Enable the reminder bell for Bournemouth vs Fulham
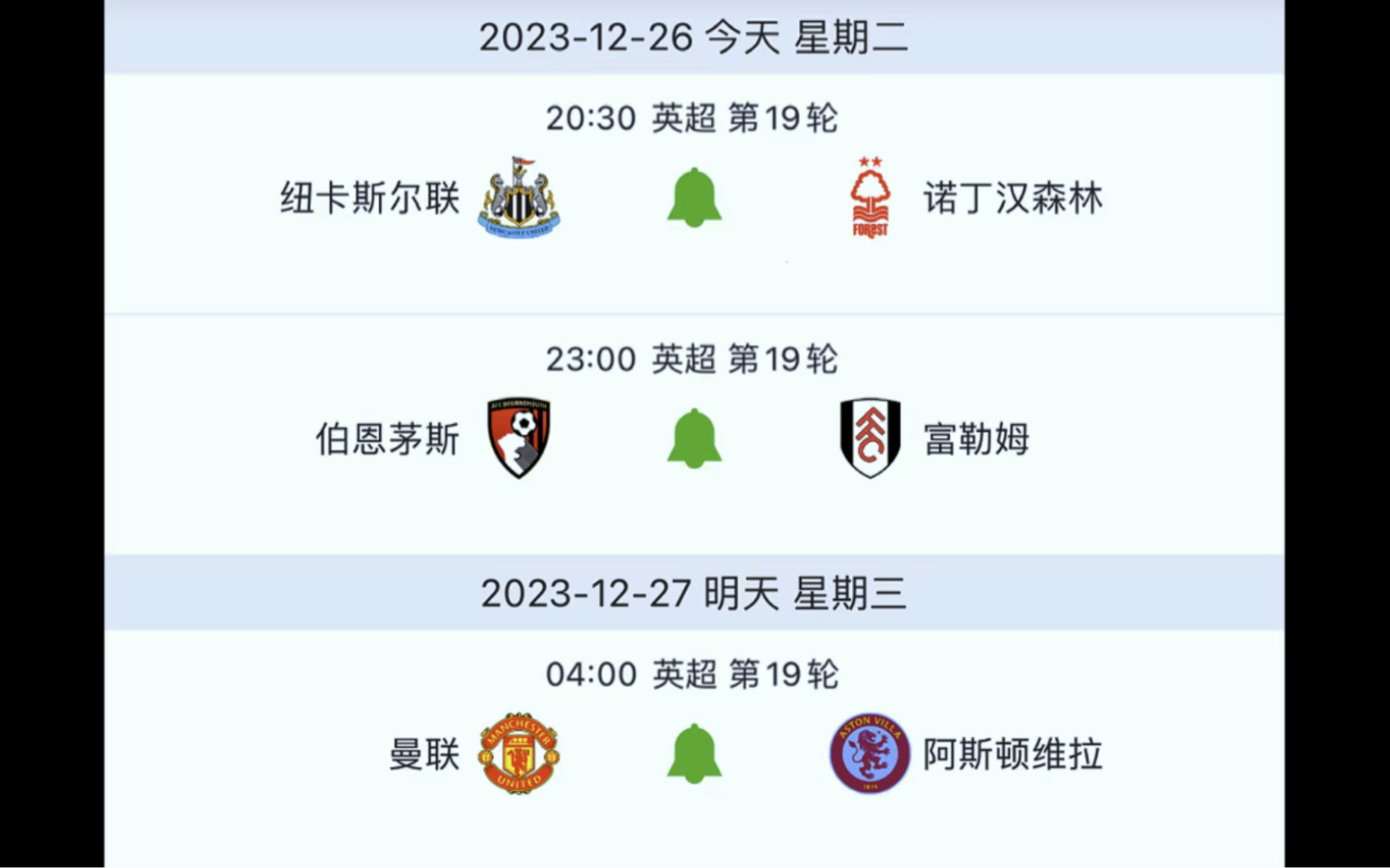The width and height of the screenshot is (1390, 868). click(694, 439)
